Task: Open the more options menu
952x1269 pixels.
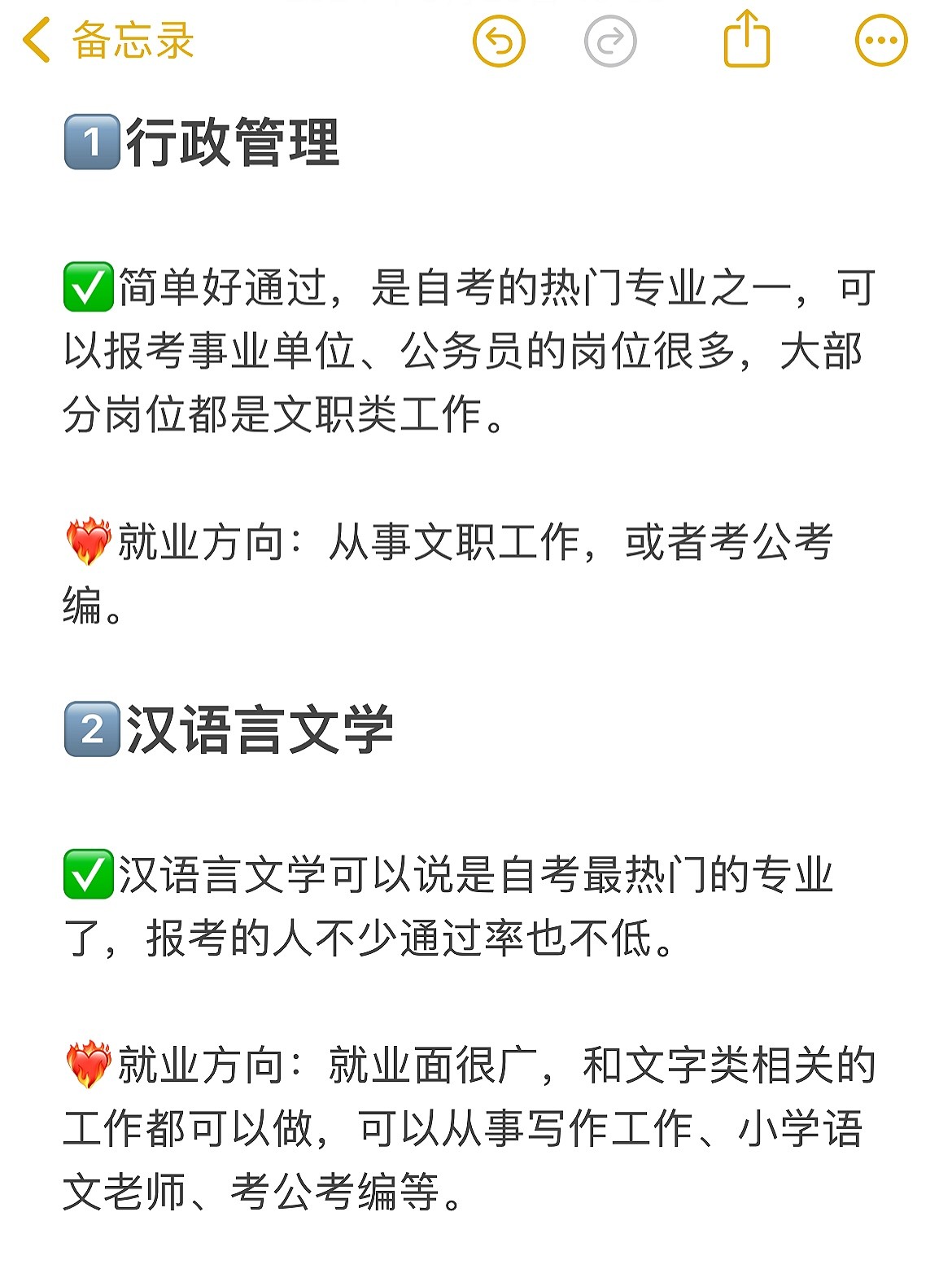Action: coord(880,41)
